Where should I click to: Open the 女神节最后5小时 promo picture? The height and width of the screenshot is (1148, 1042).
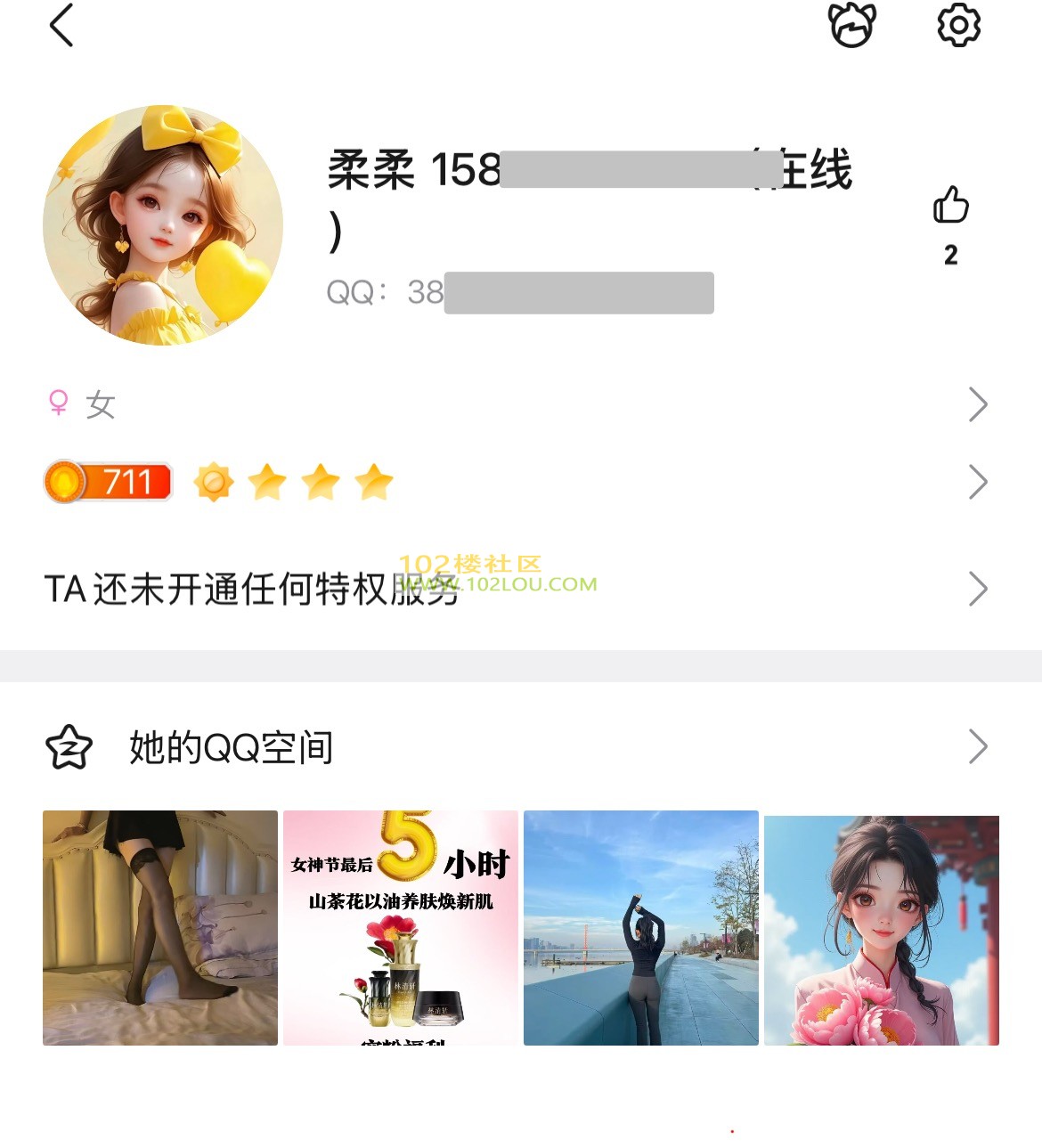(401, 927)
